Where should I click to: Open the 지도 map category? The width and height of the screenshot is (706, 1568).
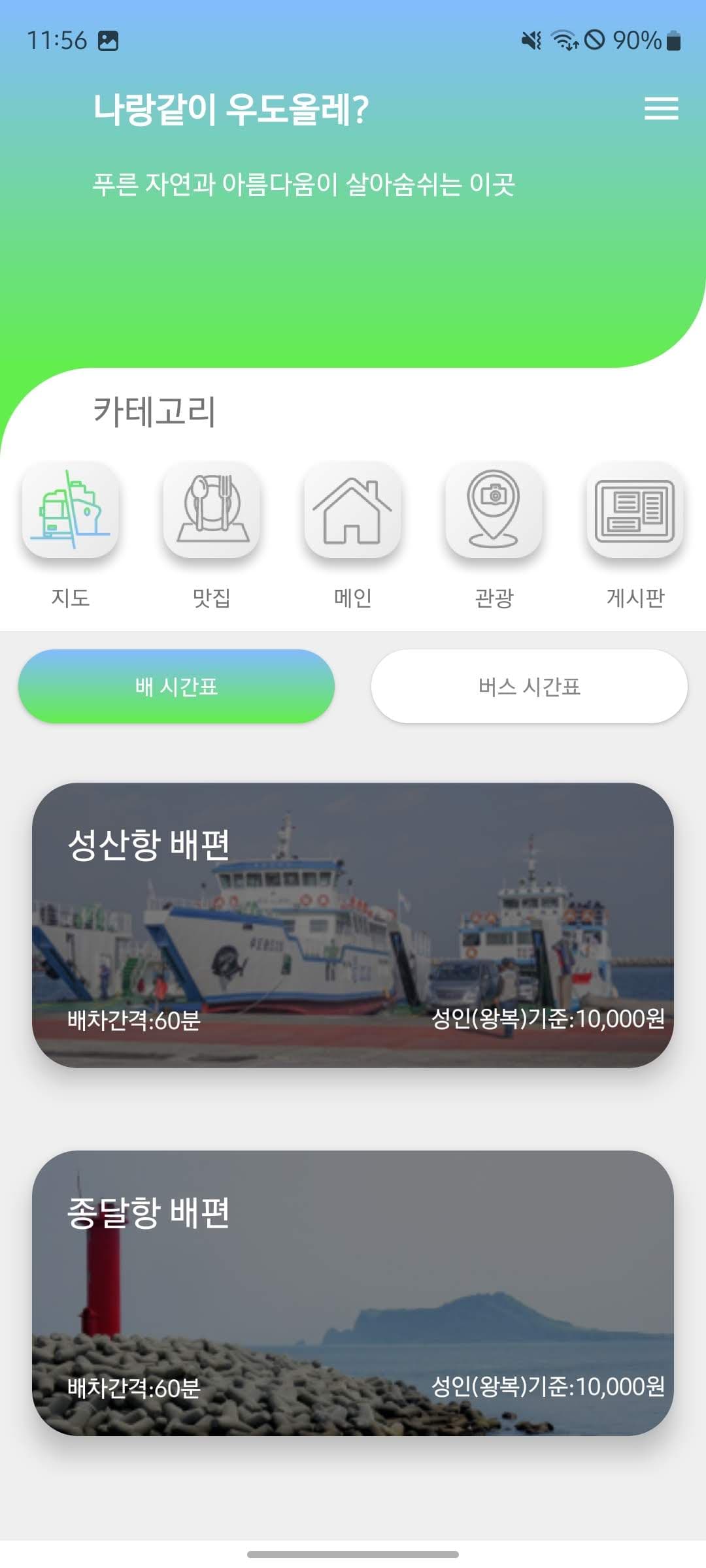pos(71,510)
